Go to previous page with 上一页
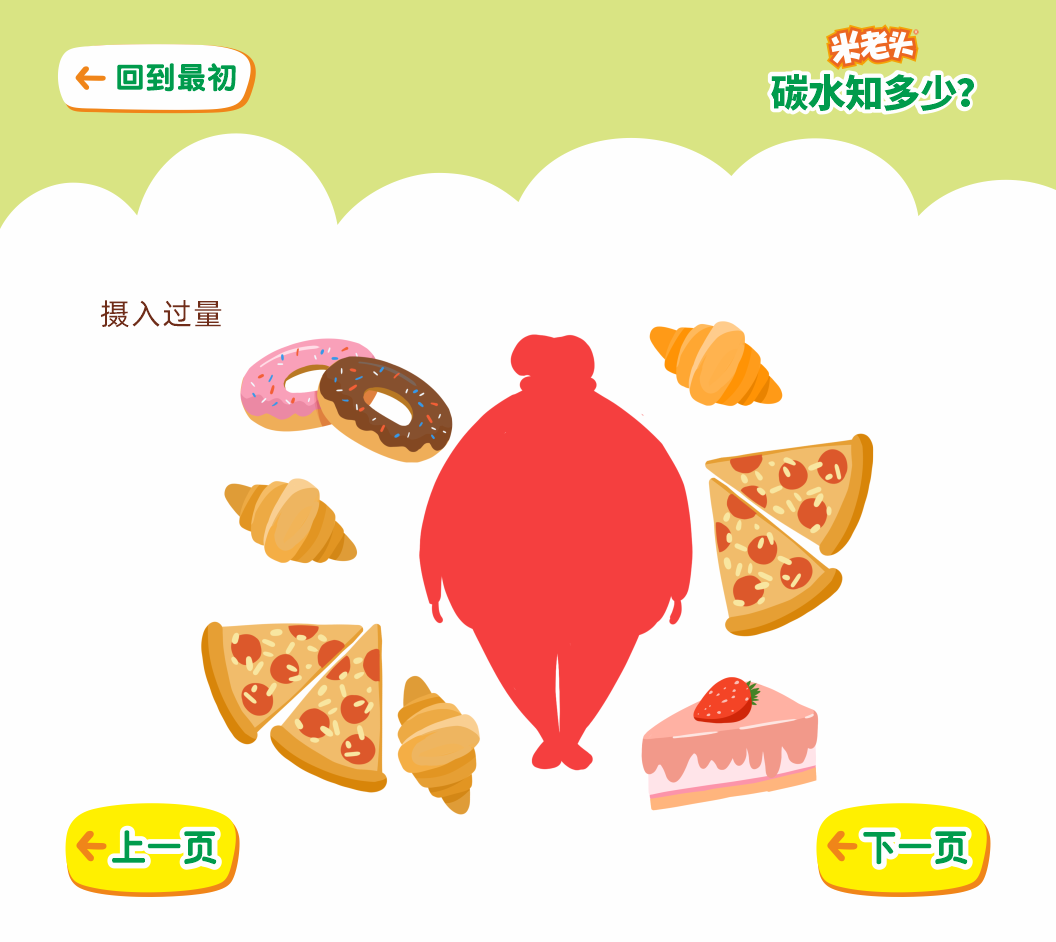This screenshot has width=1056, height=942. 152,848
